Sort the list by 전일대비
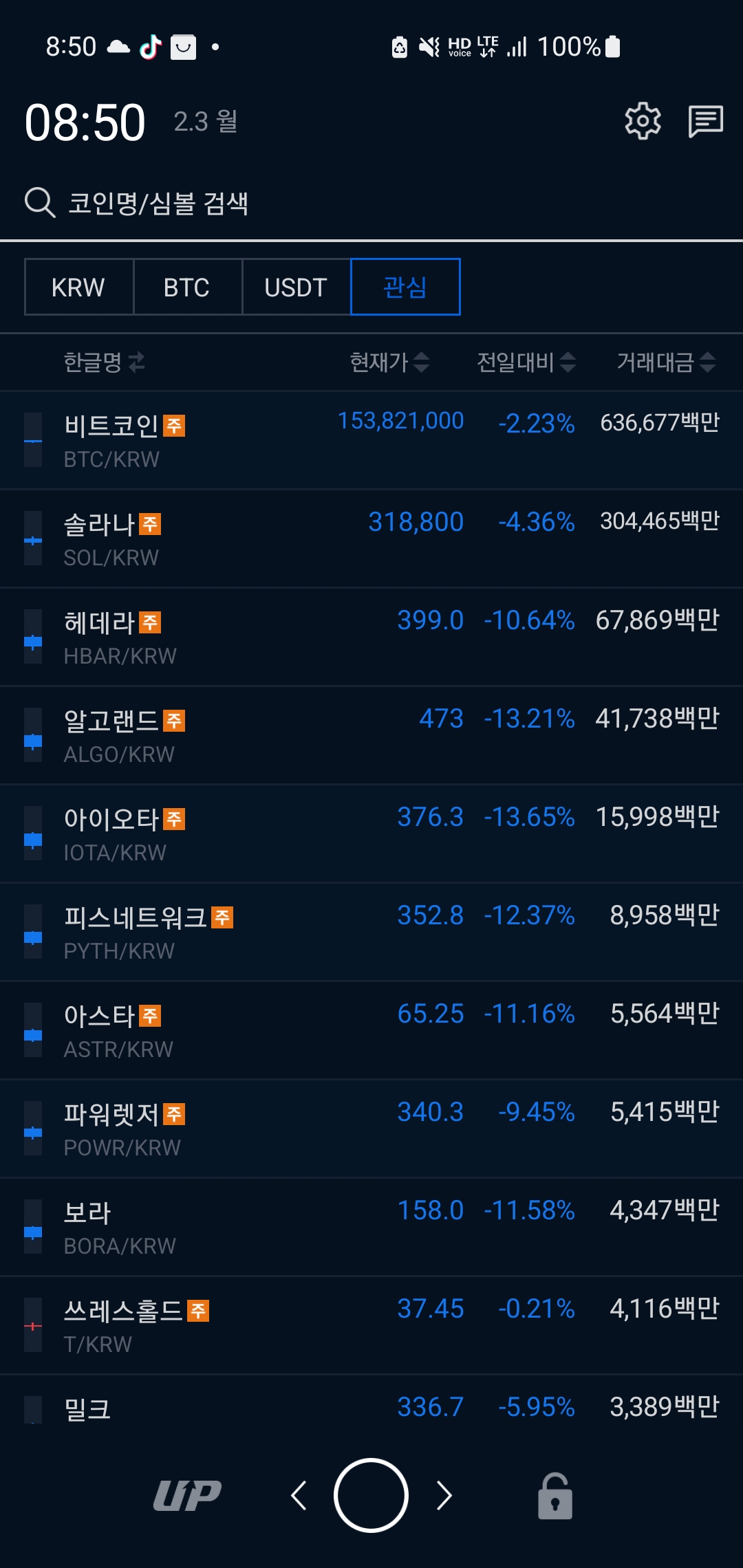This screenshot has width=743, height=1568. tap(526, 362)
